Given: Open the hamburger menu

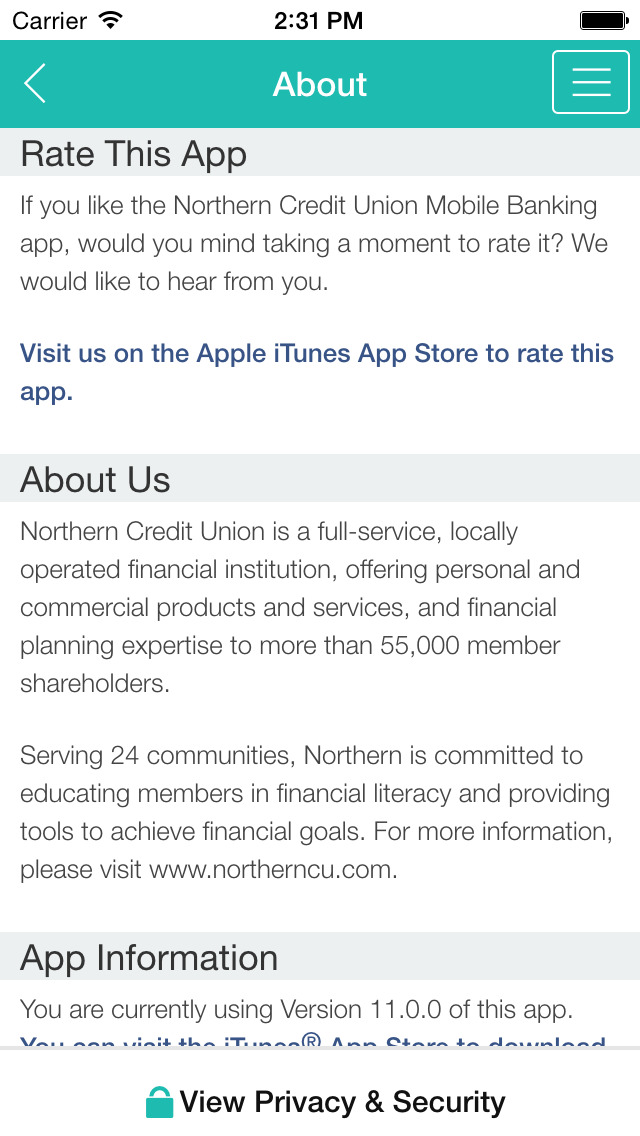Looking at the screenshot, I should click(591, 82).
